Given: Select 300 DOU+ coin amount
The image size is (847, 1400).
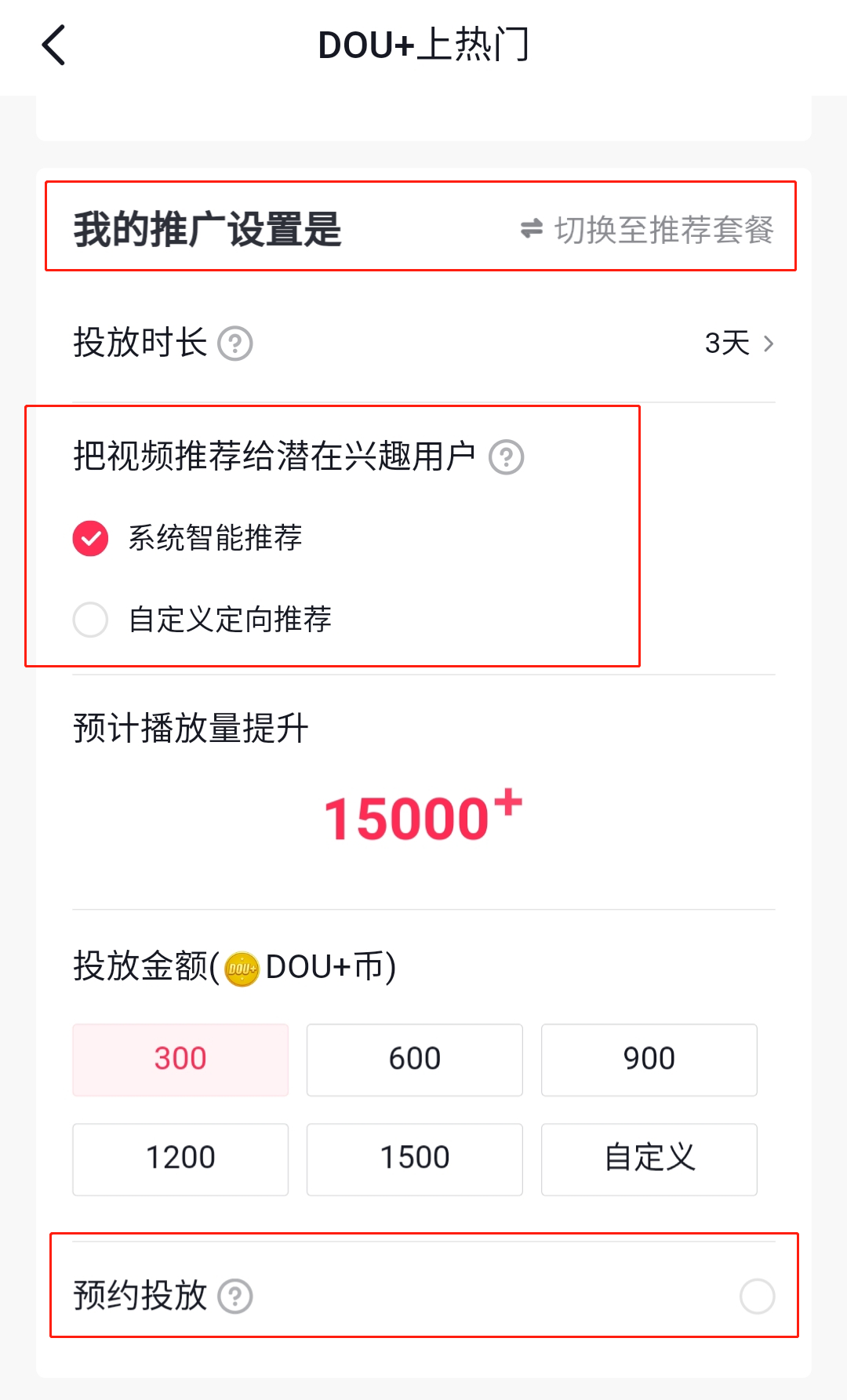Looking at the screenshot, I should point(180,1060).
